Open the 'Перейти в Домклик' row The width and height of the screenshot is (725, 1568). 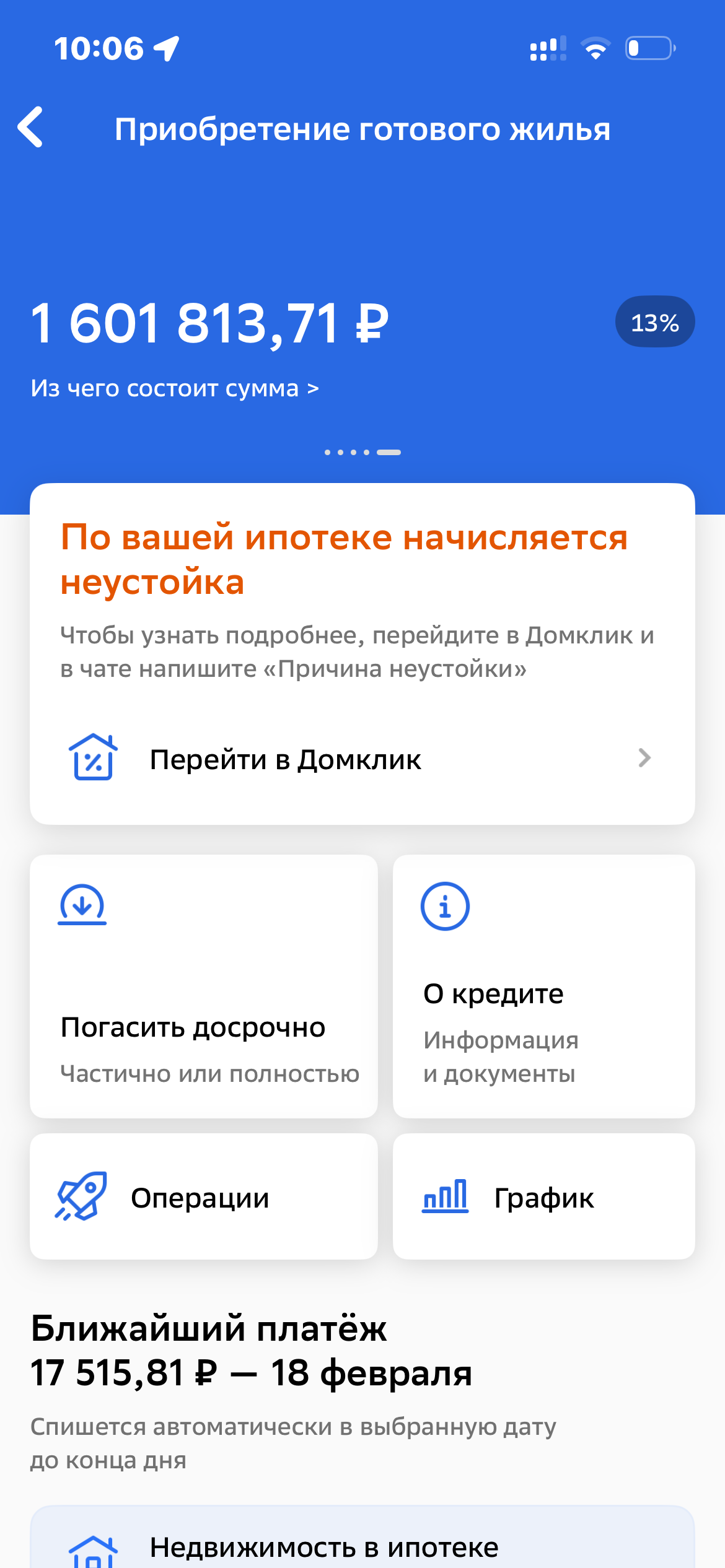pyautogui.click(x=362, y=759)
